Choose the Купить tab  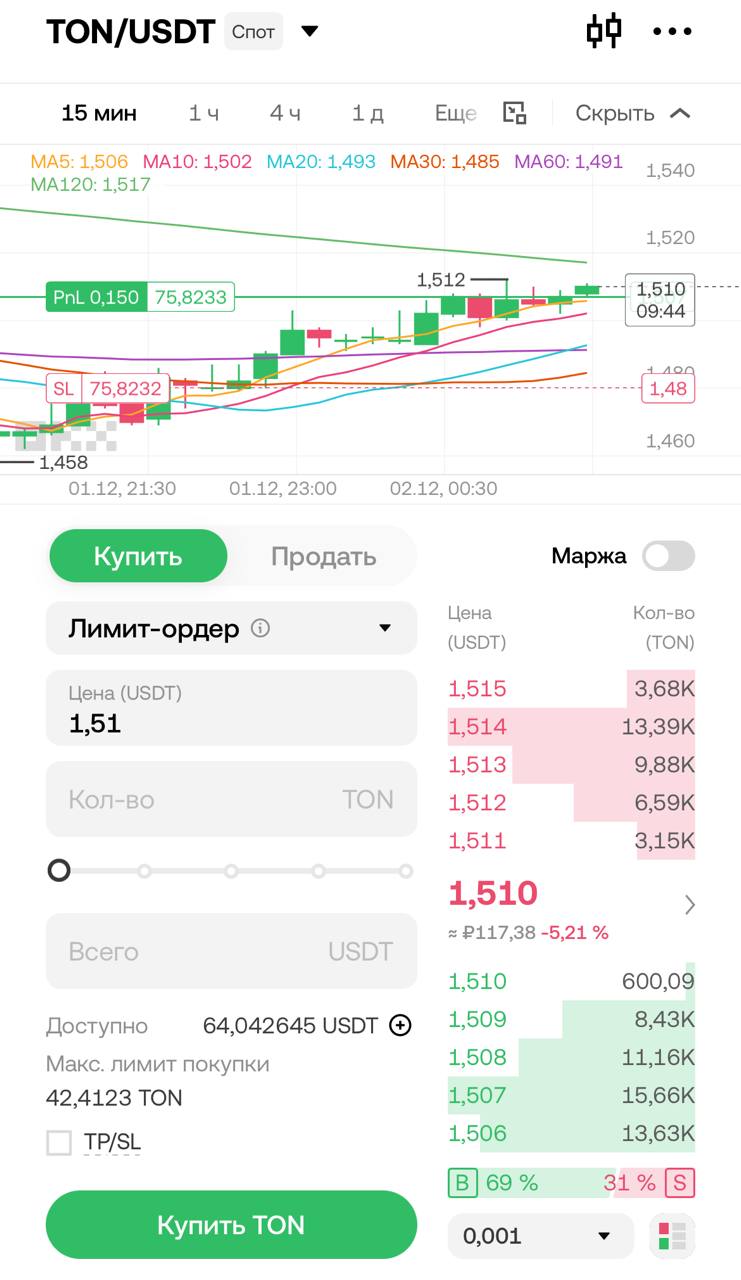pos(138,556)
